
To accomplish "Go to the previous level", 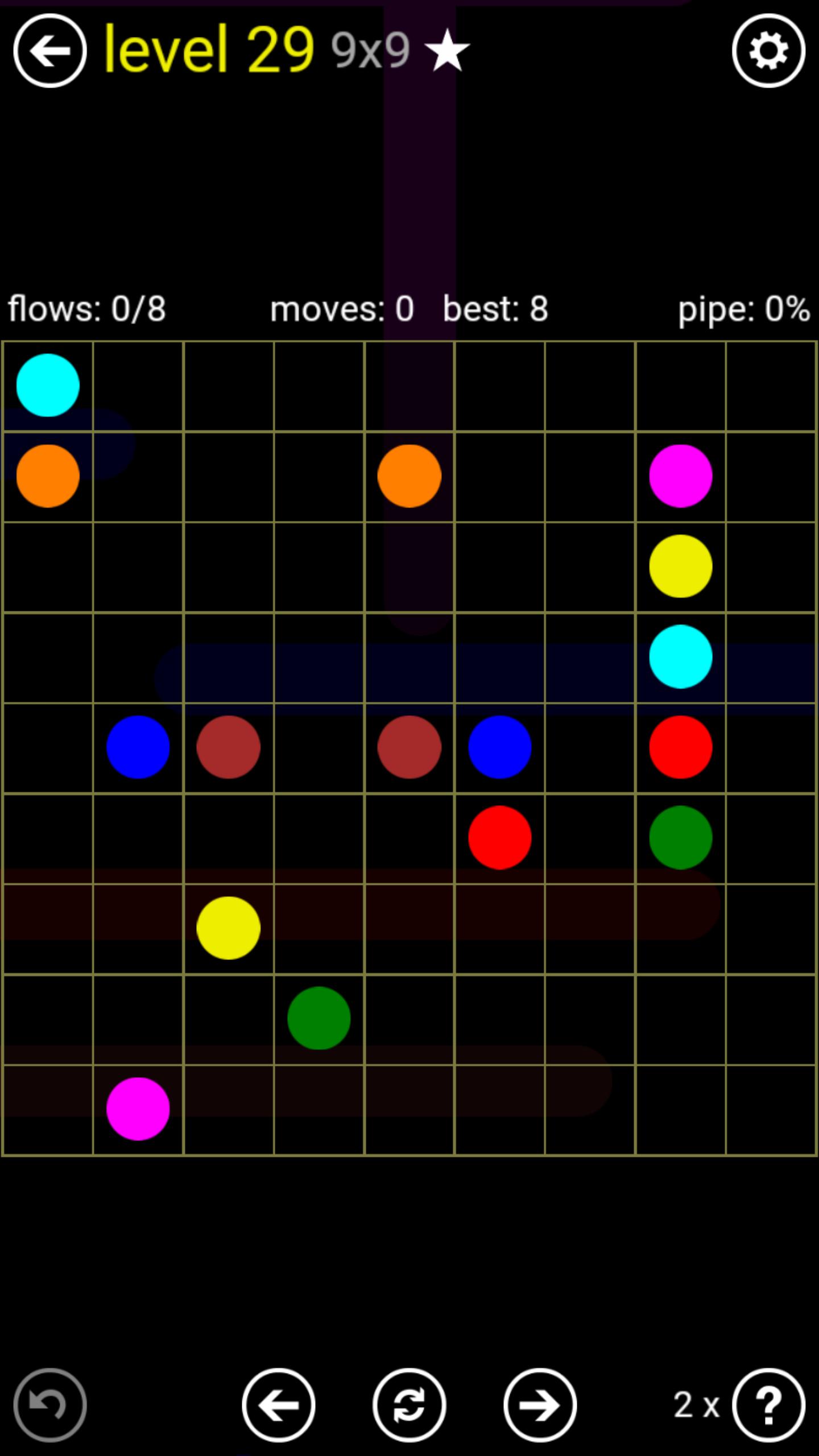I will (x=279, y=1405).
